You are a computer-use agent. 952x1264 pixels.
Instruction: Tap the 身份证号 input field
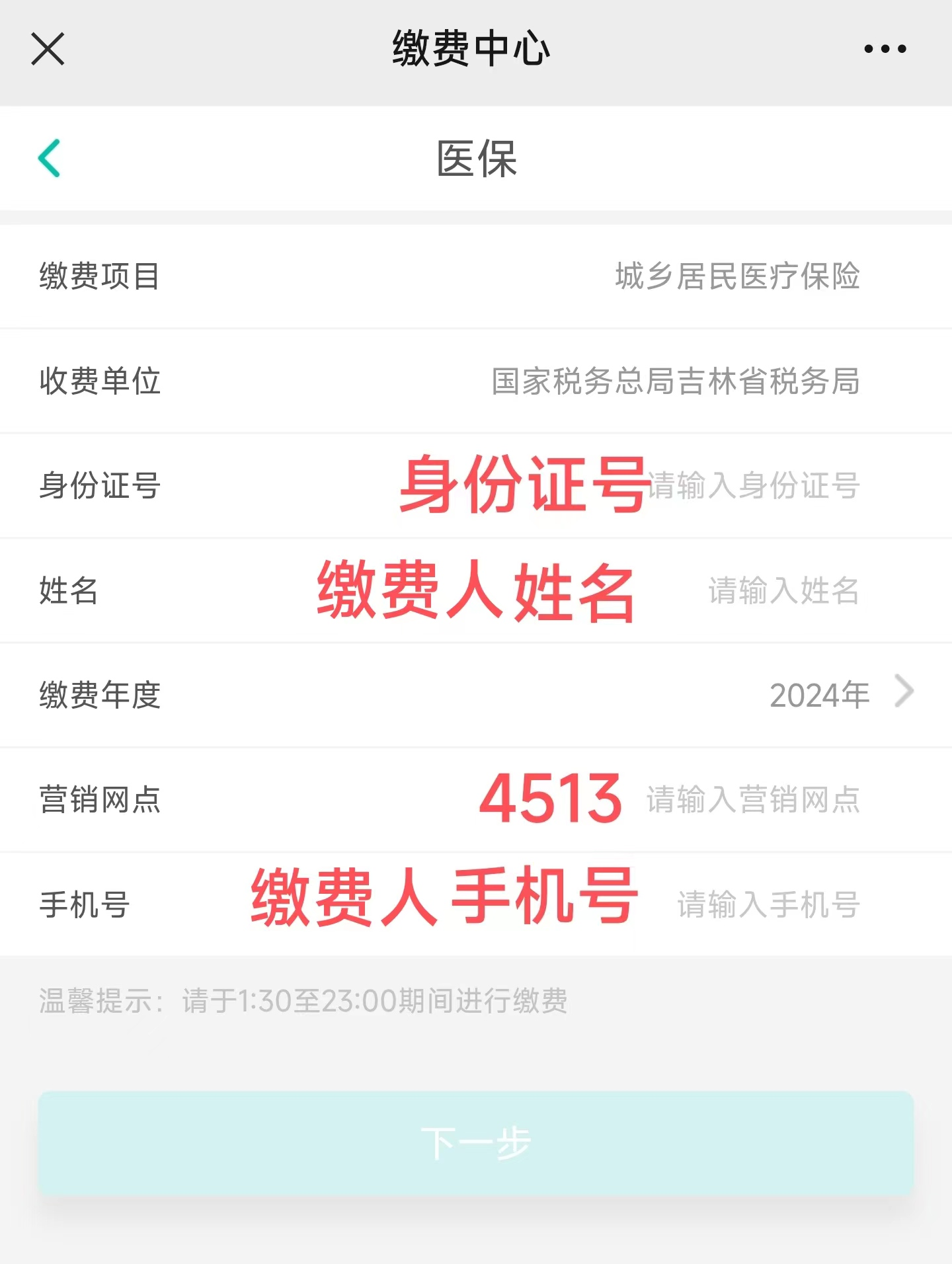(x=754, y=486)
